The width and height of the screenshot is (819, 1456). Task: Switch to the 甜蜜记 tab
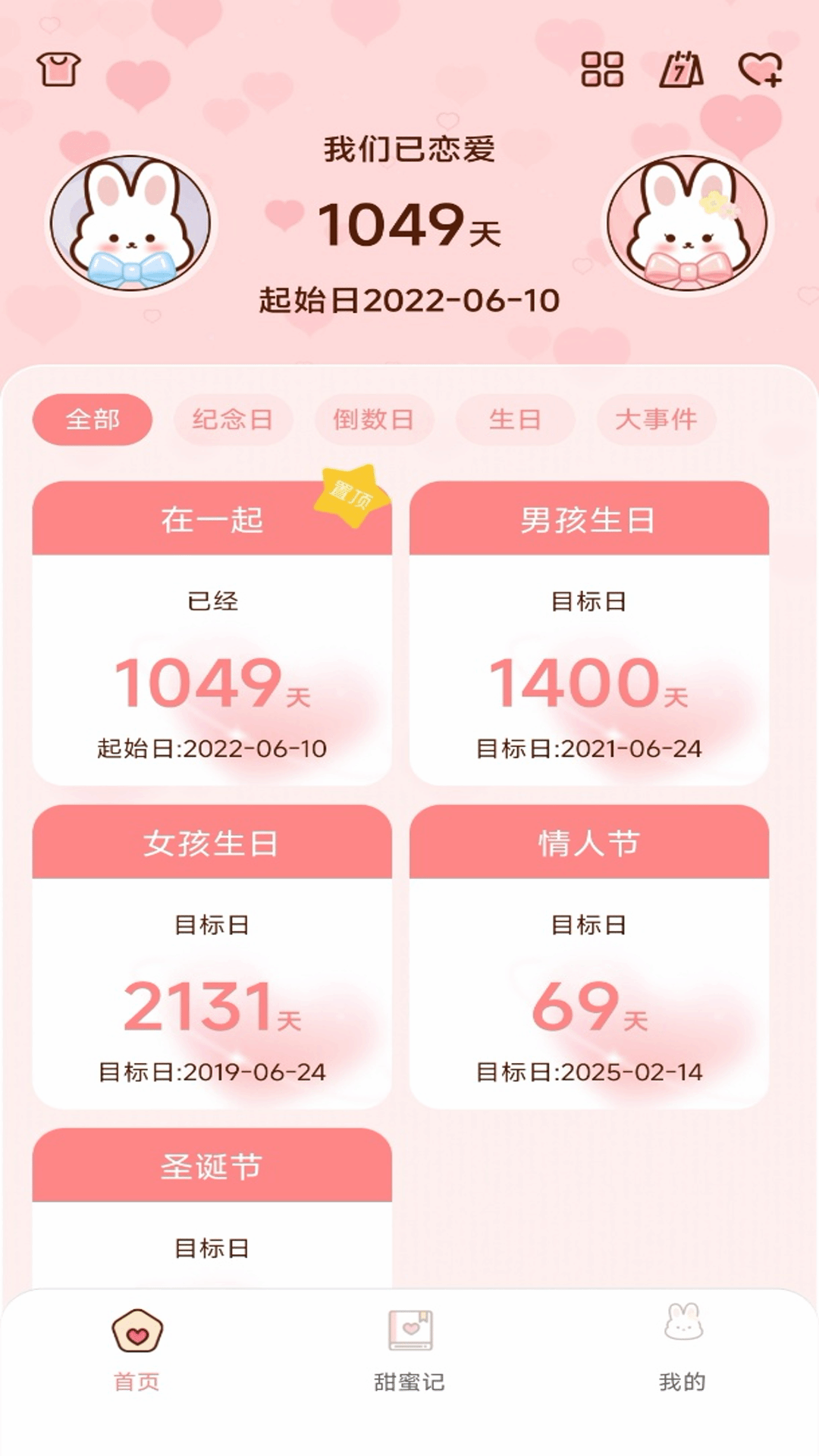click(x=409, y=1351)
